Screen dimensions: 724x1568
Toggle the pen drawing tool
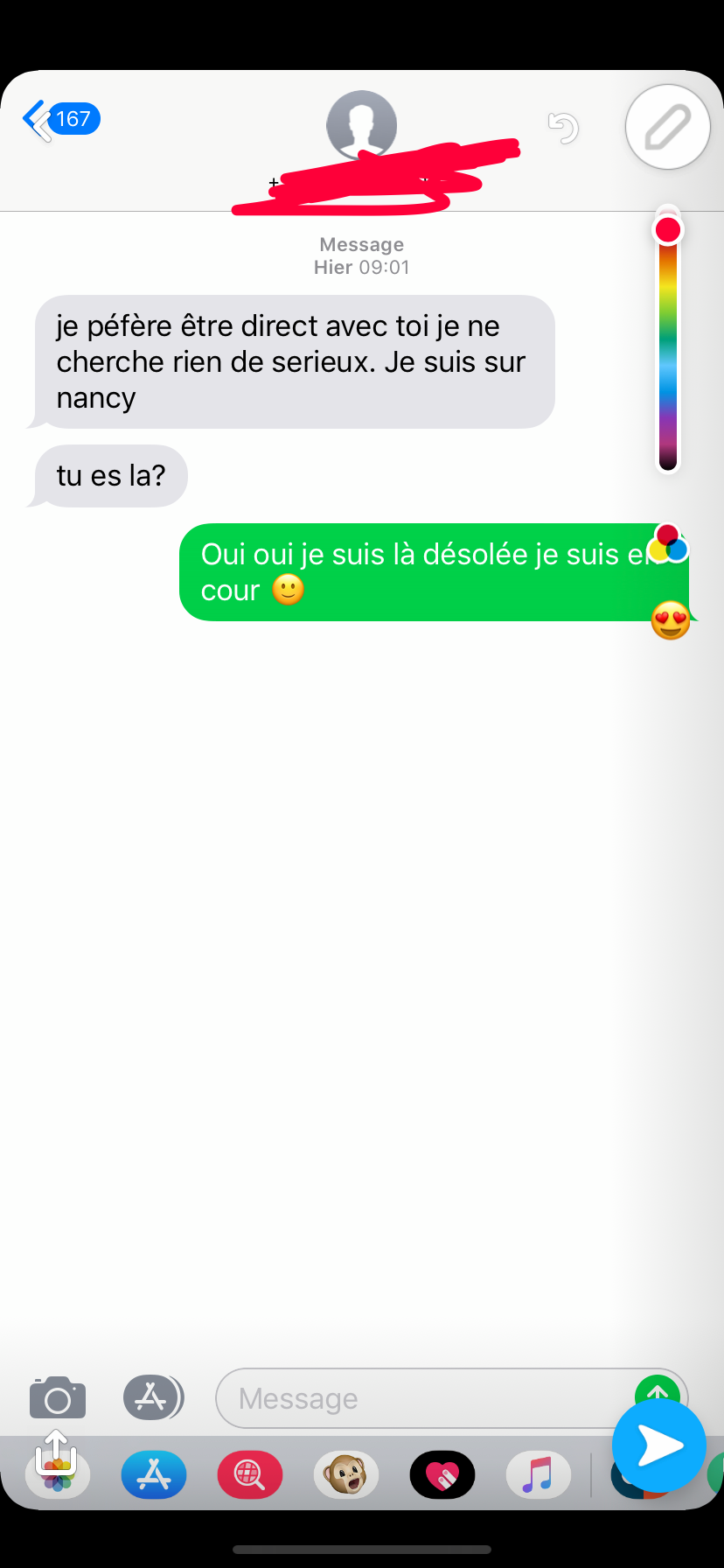668,127
